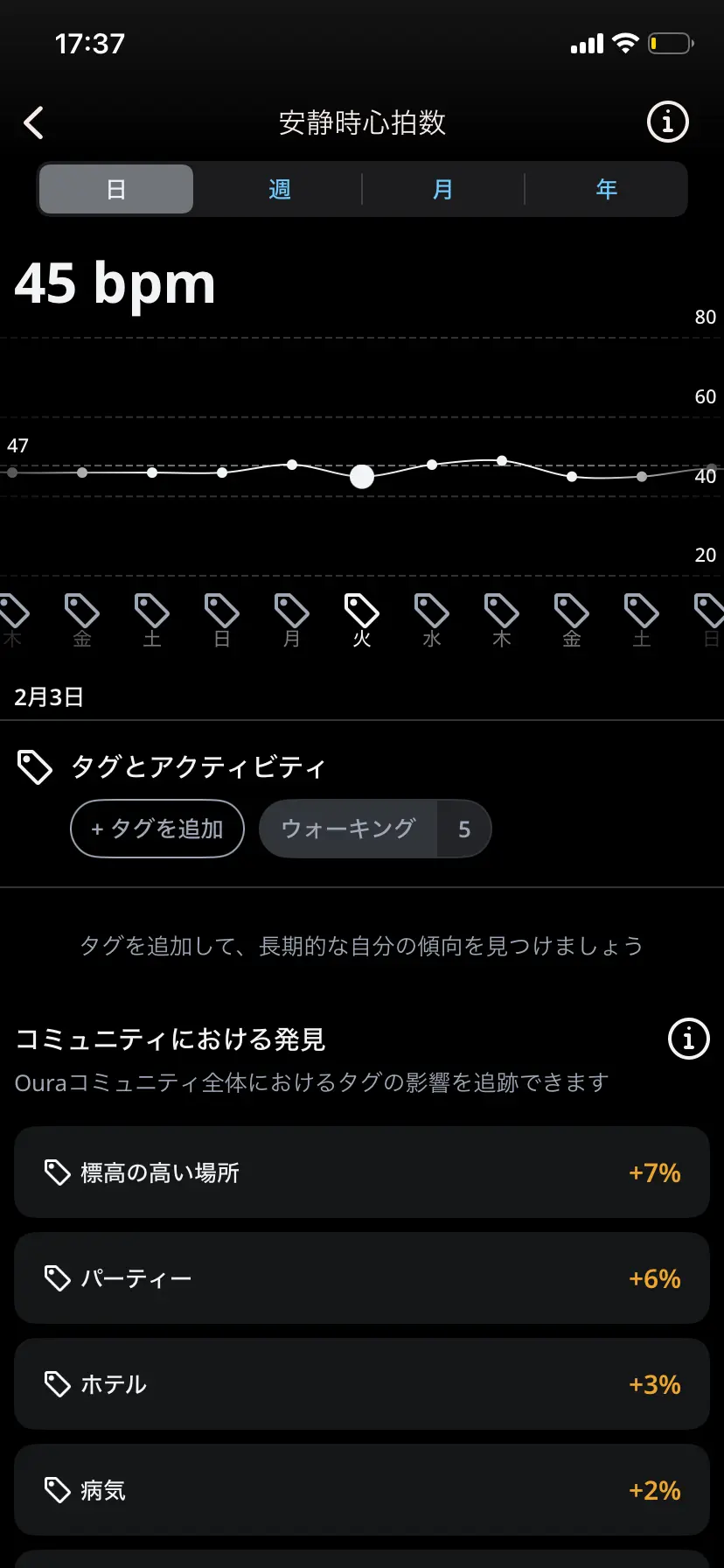Tap the +タグを追加 button

(157, 829)
